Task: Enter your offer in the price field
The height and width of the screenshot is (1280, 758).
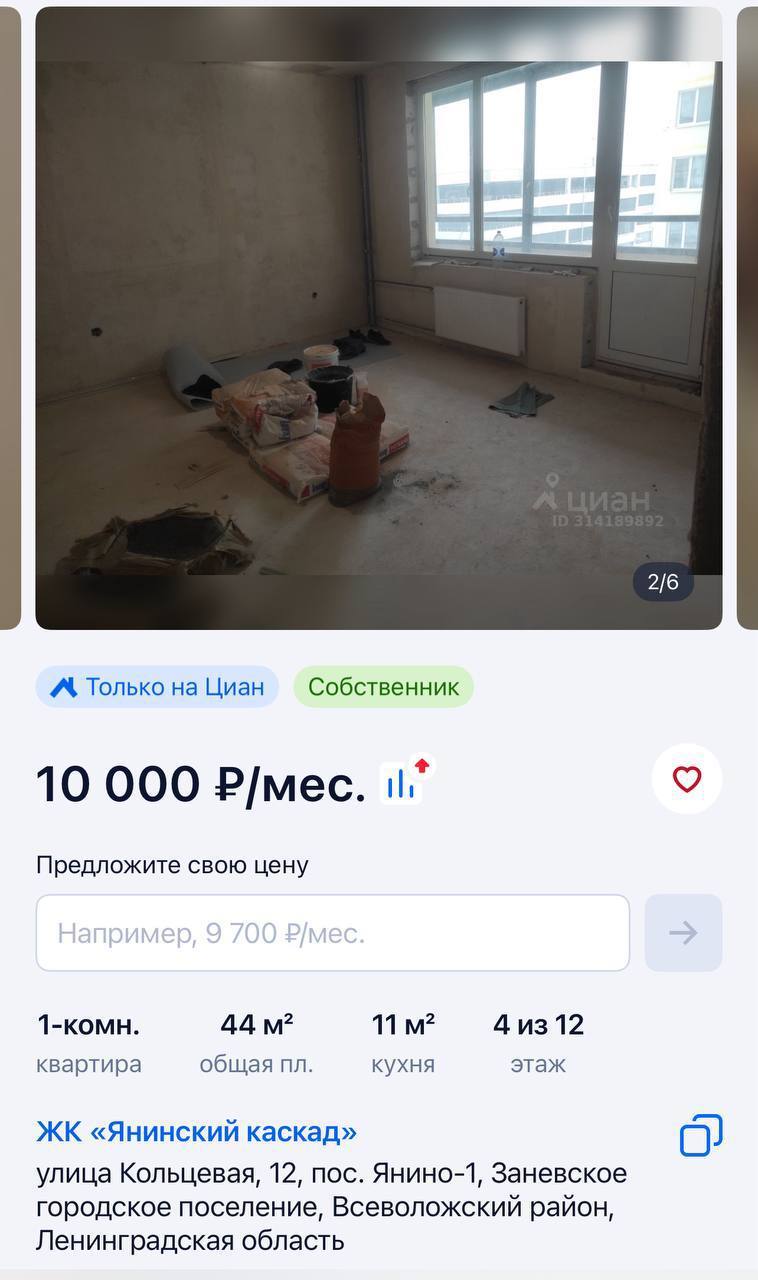Action: tap(333, 933)
